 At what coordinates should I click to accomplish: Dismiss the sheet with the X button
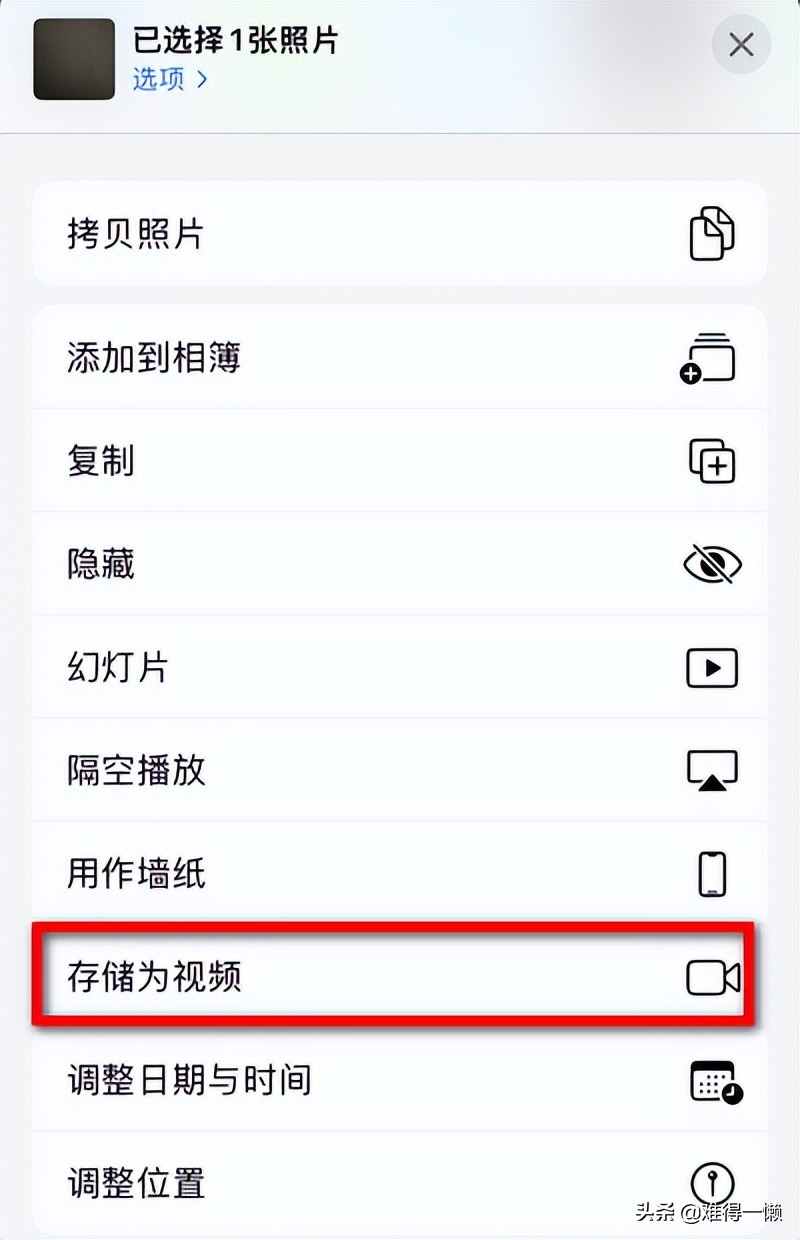[741, 46]
